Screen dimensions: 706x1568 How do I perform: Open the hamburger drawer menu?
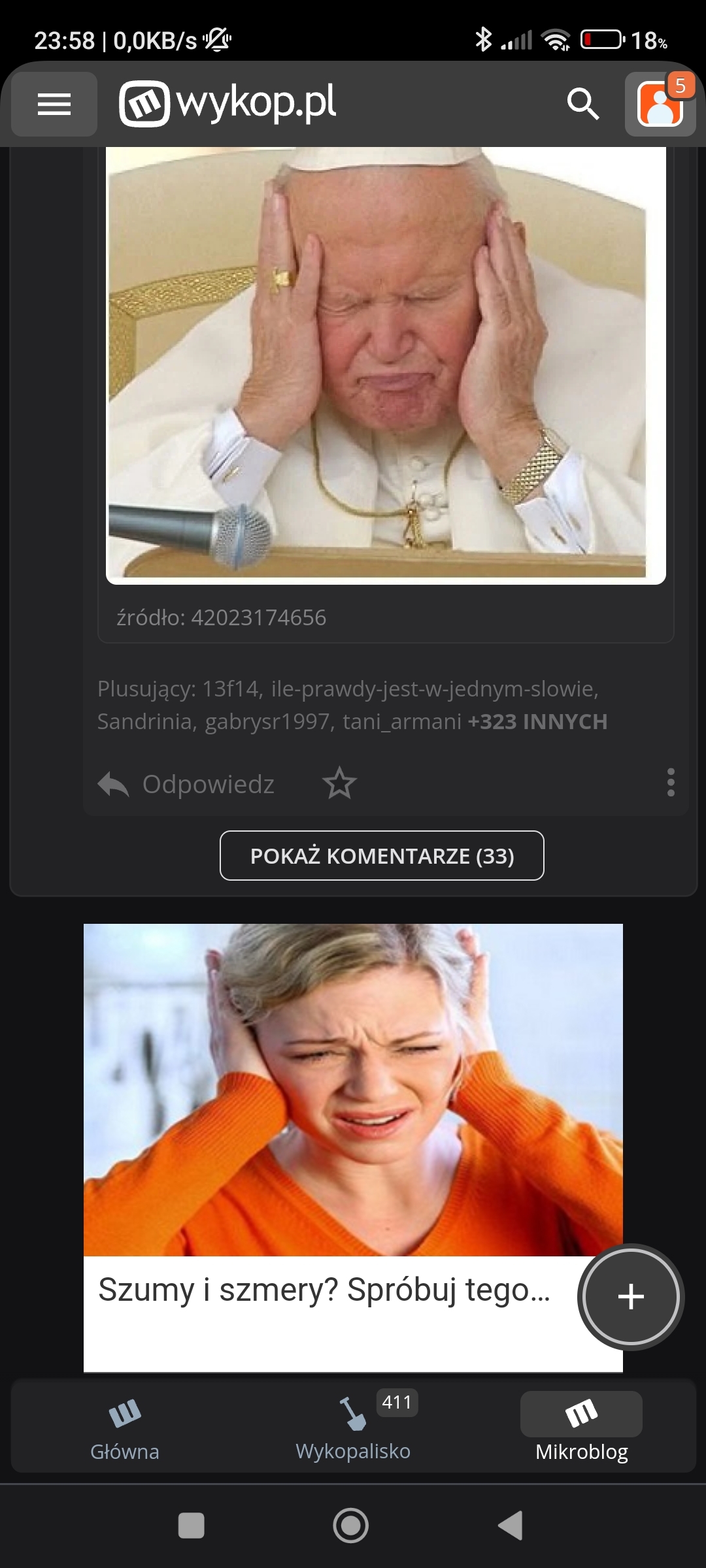[x=54, y=104]
